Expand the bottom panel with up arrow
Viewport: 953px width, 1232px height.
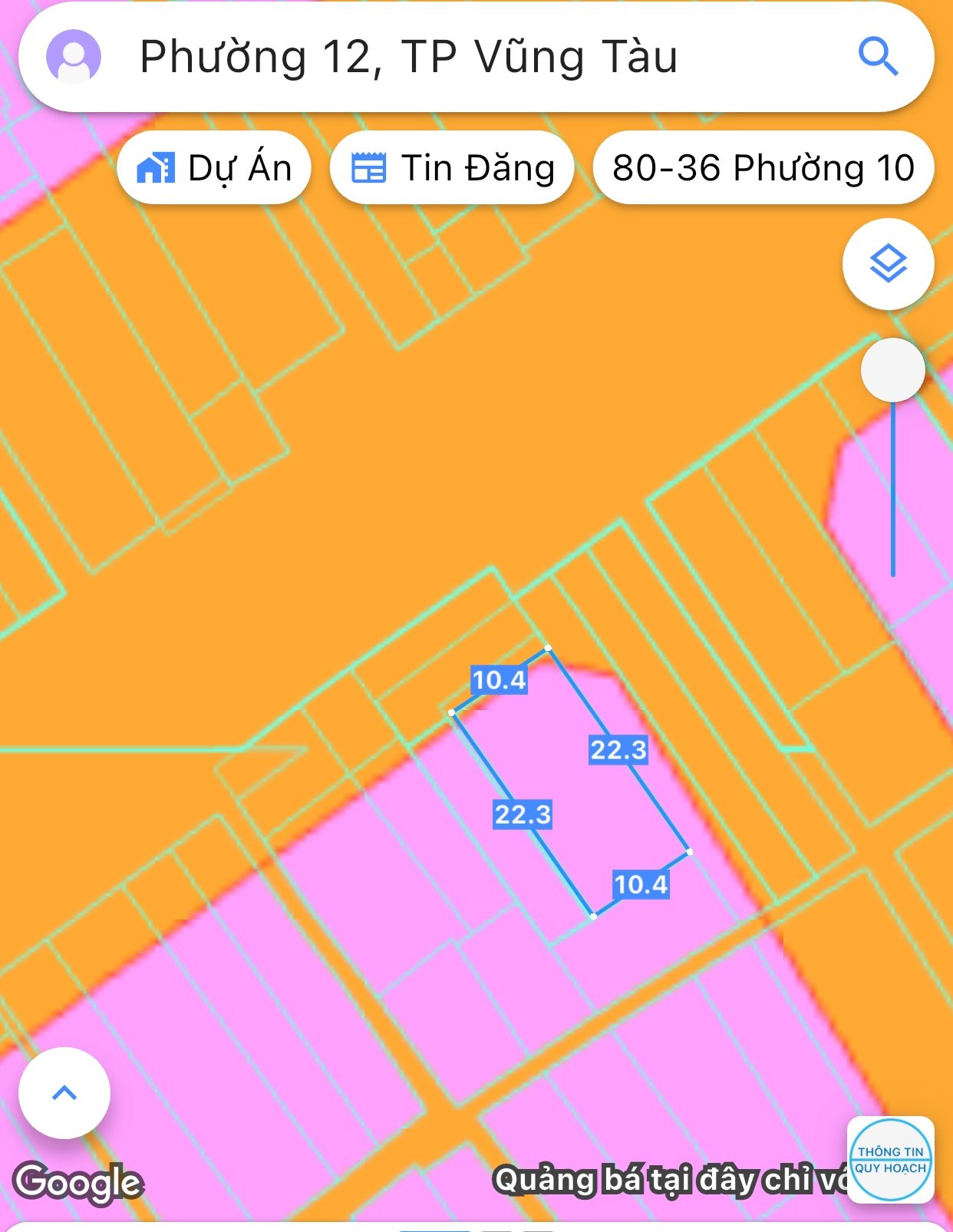64,1092
